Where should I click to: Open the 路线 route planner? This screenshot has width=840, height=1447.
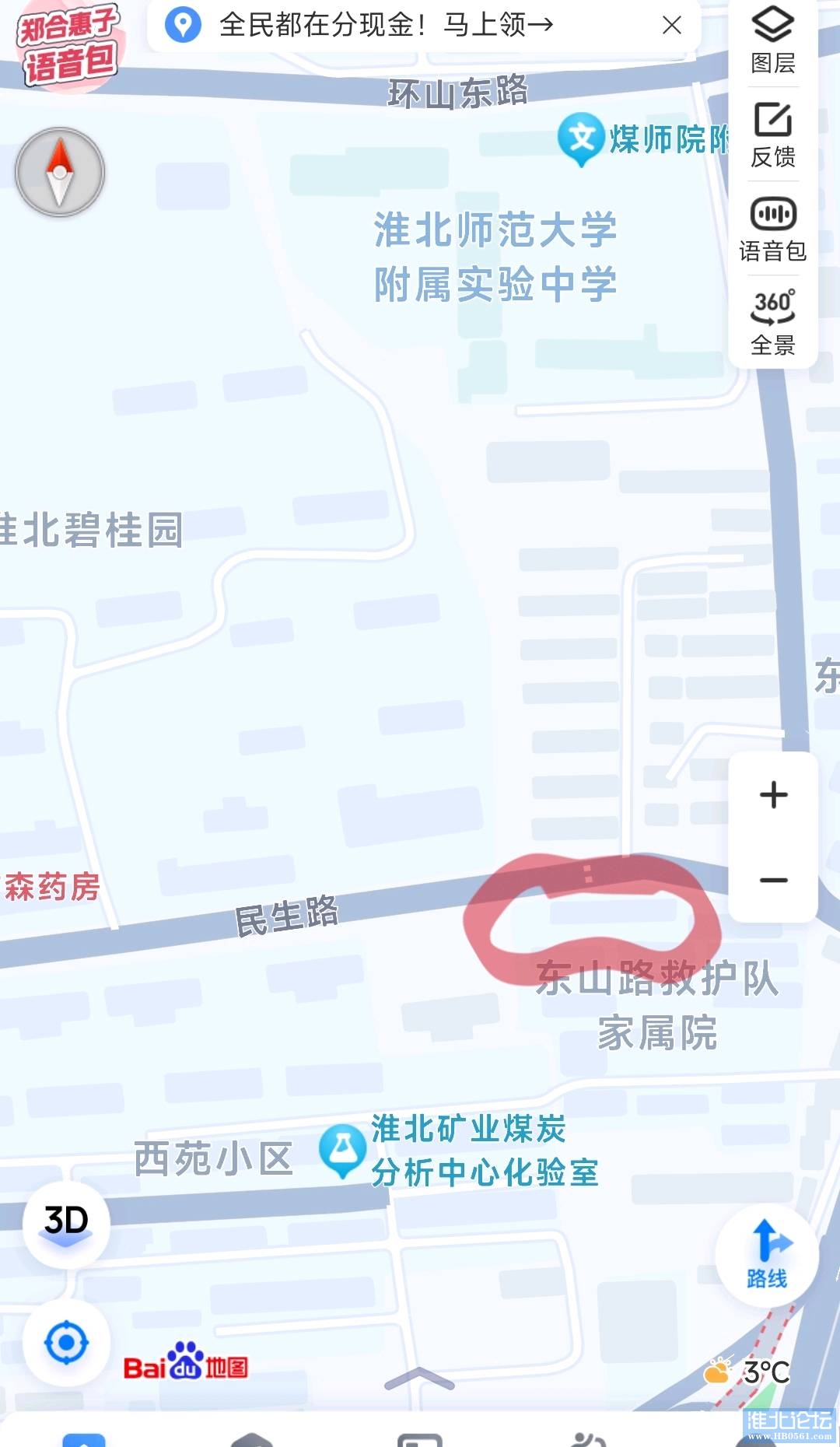tap(767, 1254)
